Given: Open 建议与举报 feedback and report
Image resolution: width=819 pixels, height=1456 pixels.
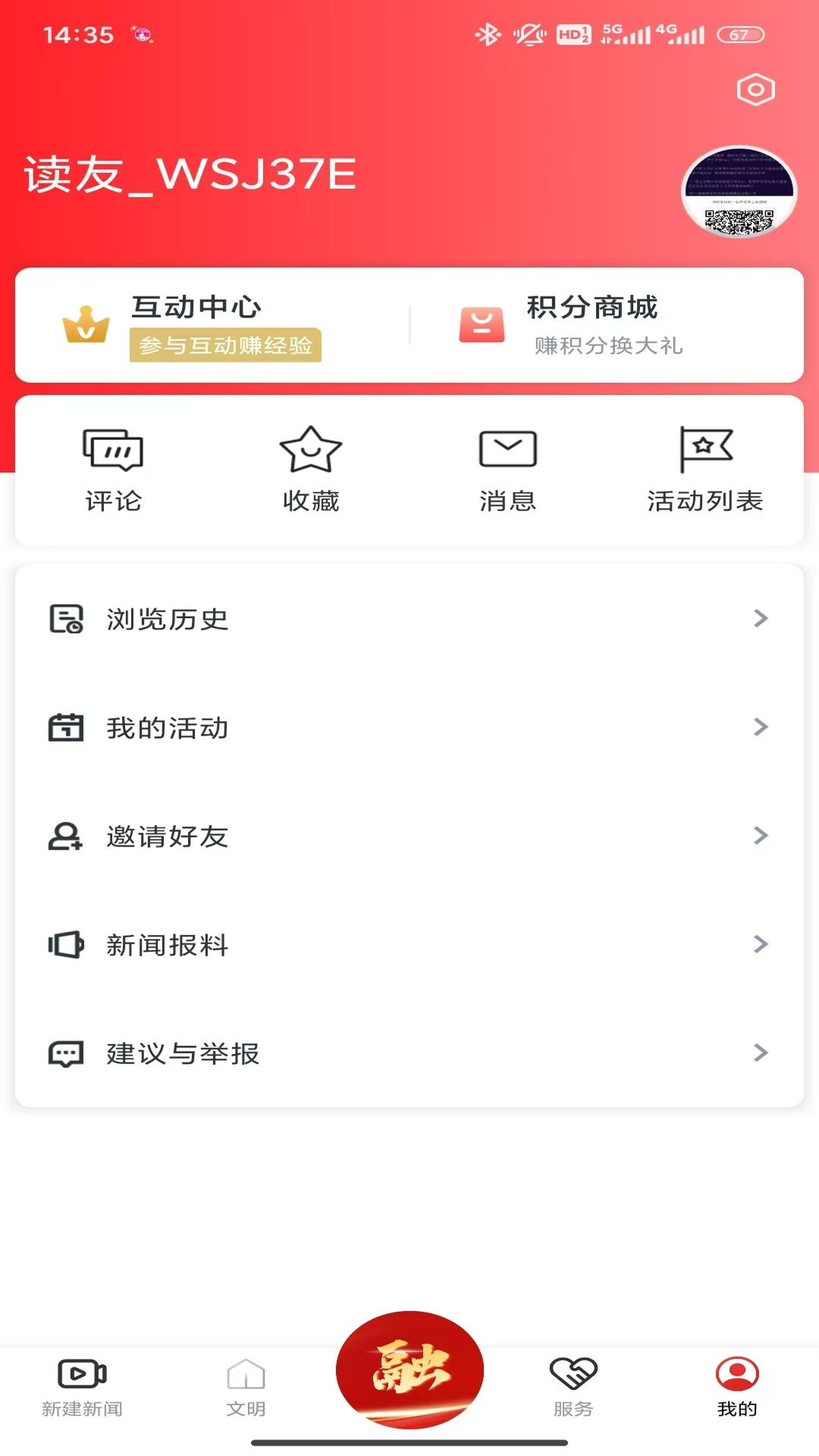Looking at the screenshot, I should click(x=409, y=1053).
